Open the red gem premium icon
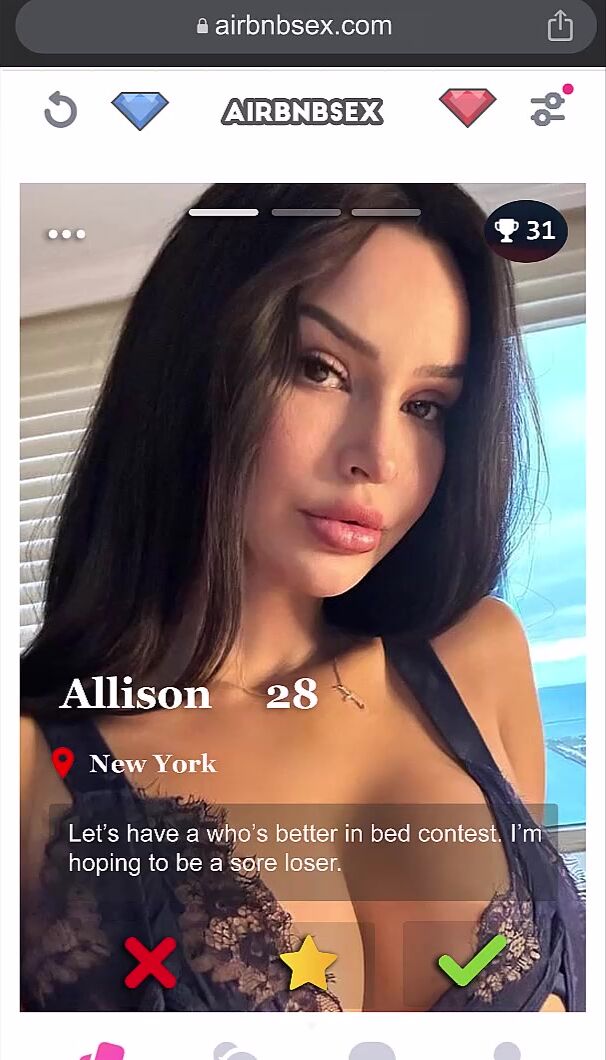606x1060 pixels. click(467, 108)
